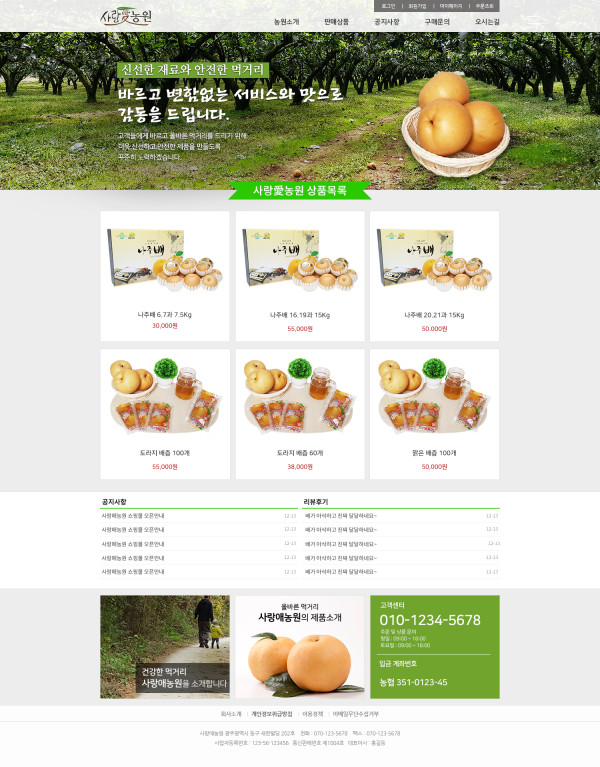View 도라지 배즙 60개 product
This screenshot has height=767, width=600.
[300, 412]
